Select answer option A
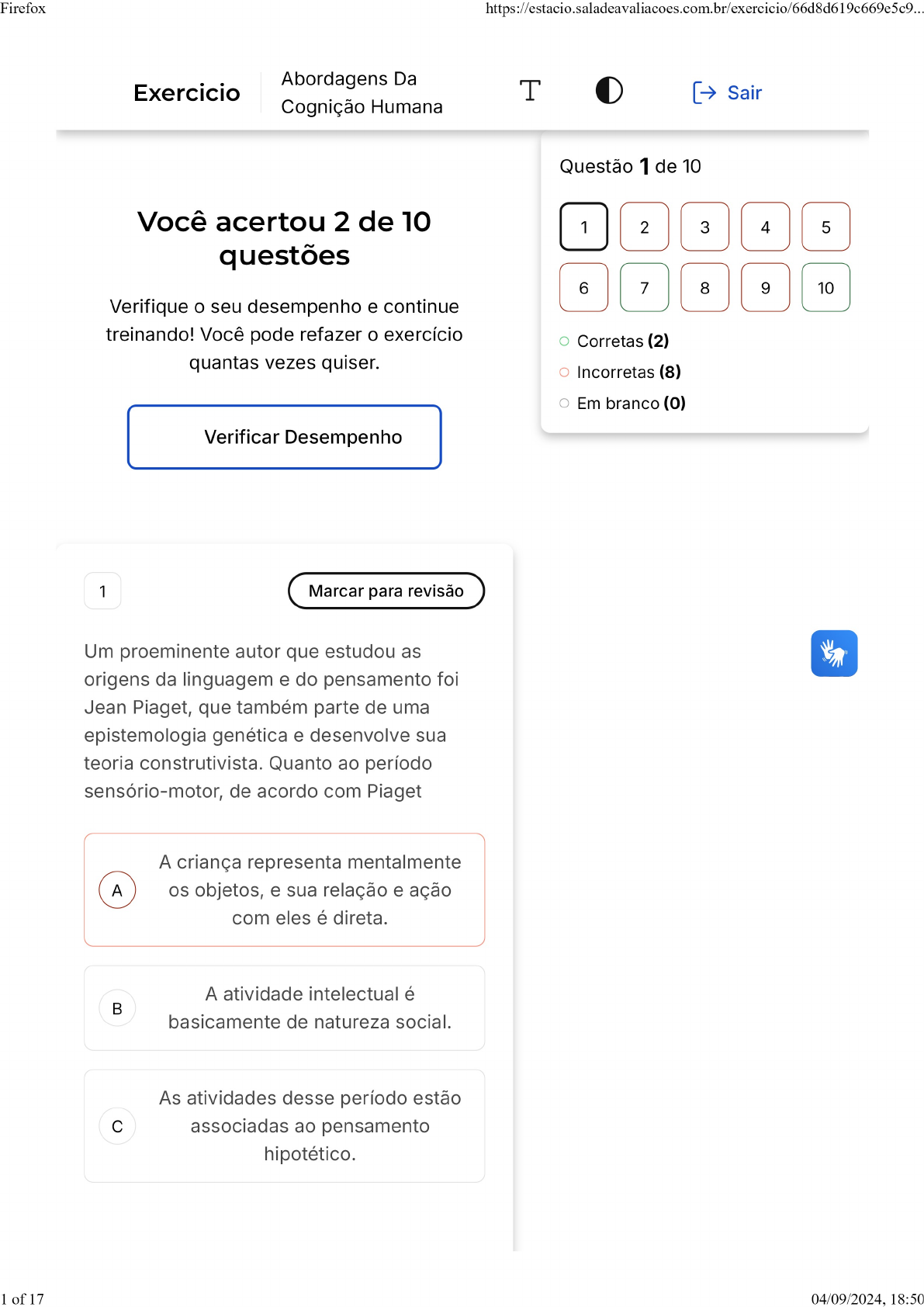Viewport: 924px width, 1307px height. click(285, 889)
